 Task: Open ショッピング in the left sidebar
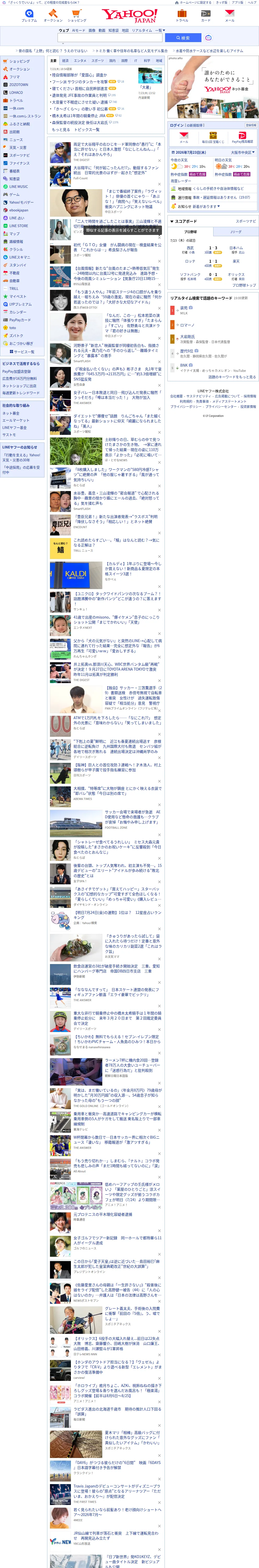19,61
